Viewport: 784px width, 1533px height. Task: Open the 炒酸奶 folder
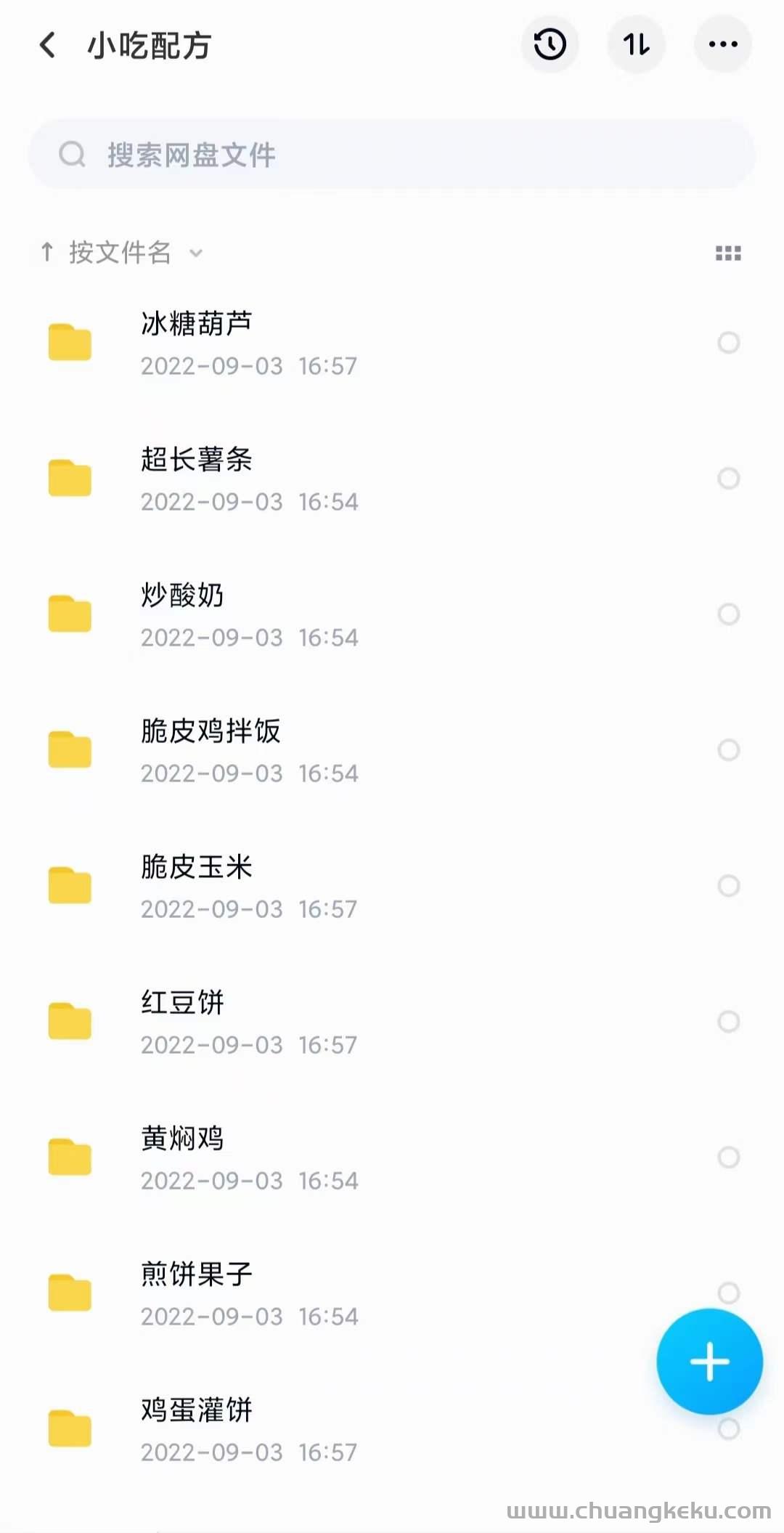click(392, 614)
